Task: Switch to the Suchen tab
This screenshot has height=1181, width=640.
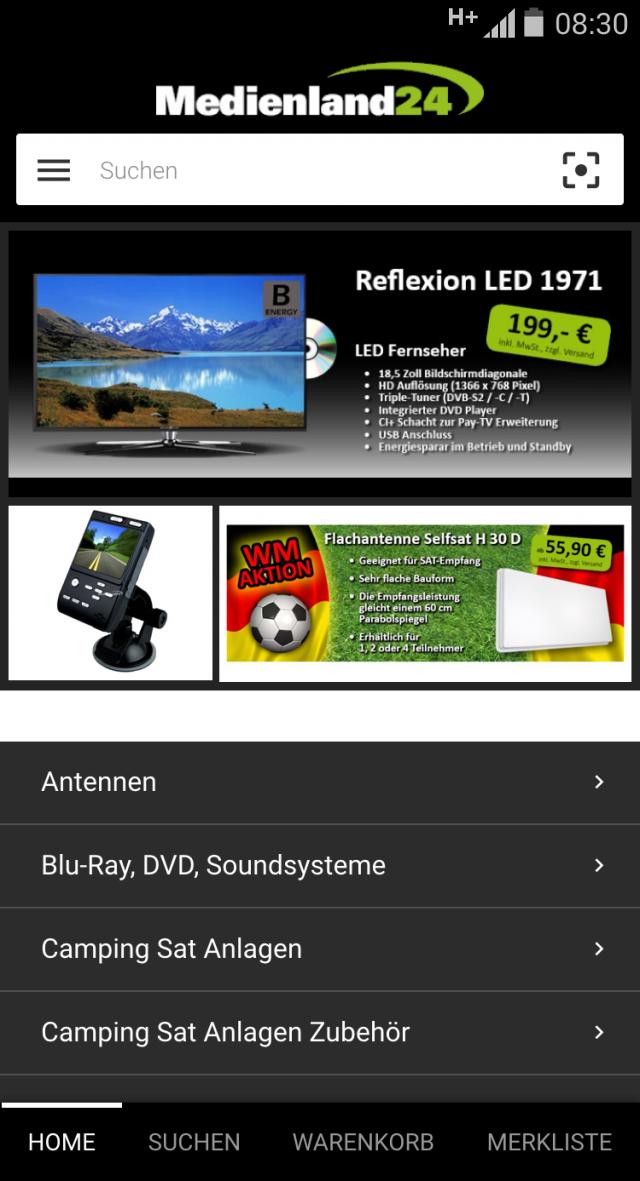Action: tap(194, 1142)
